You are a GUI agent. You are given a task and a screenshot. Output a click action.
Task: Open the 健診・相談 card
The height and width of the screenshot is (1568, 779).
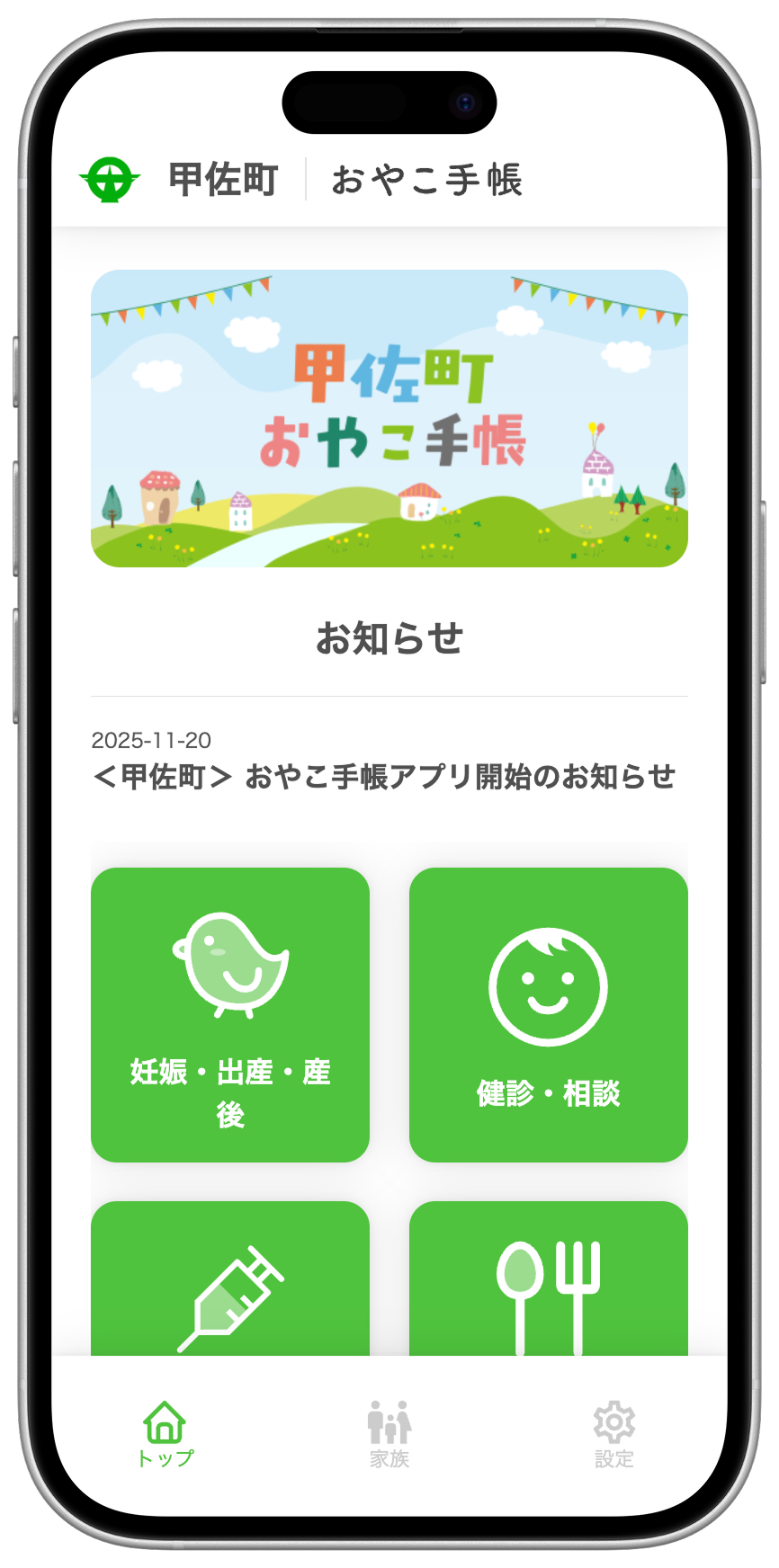(x=549, y=1014)
